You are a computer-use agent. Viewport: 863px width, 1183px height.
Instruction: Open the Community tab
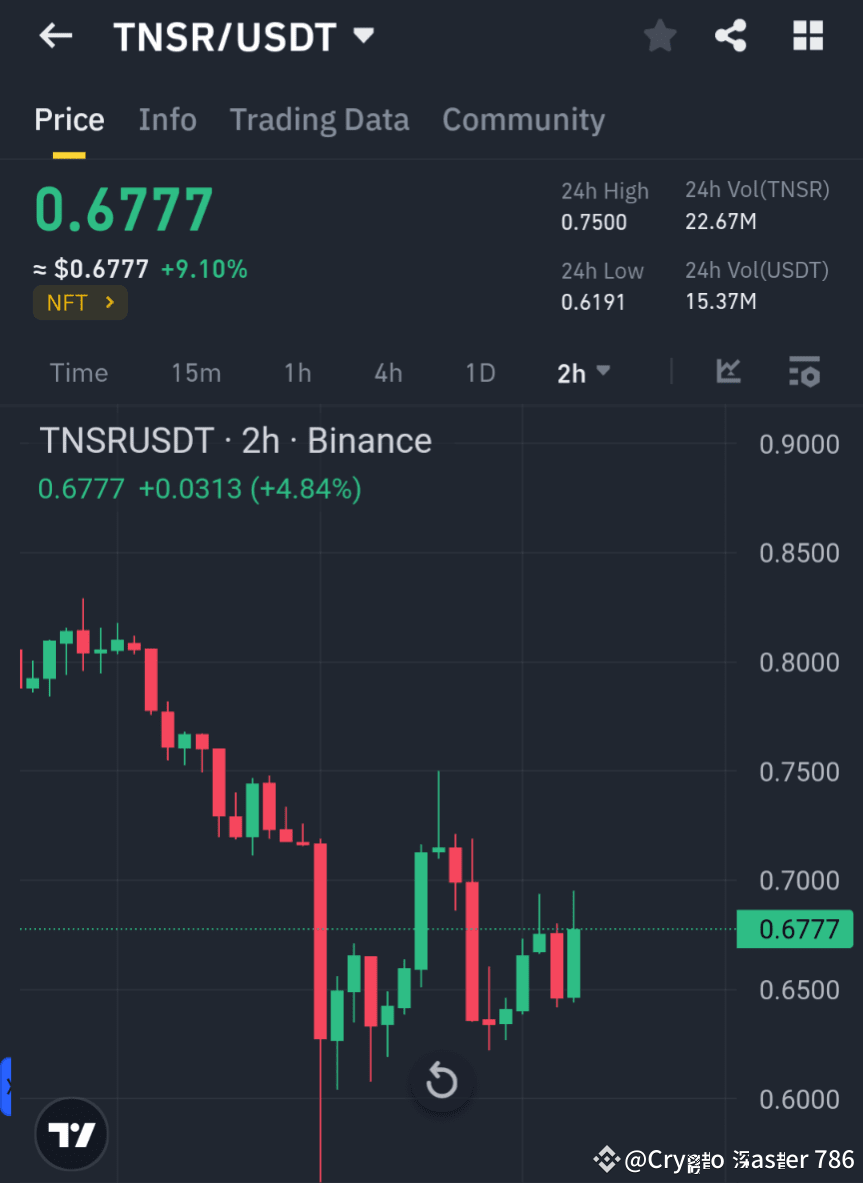(x=523, y=119)
